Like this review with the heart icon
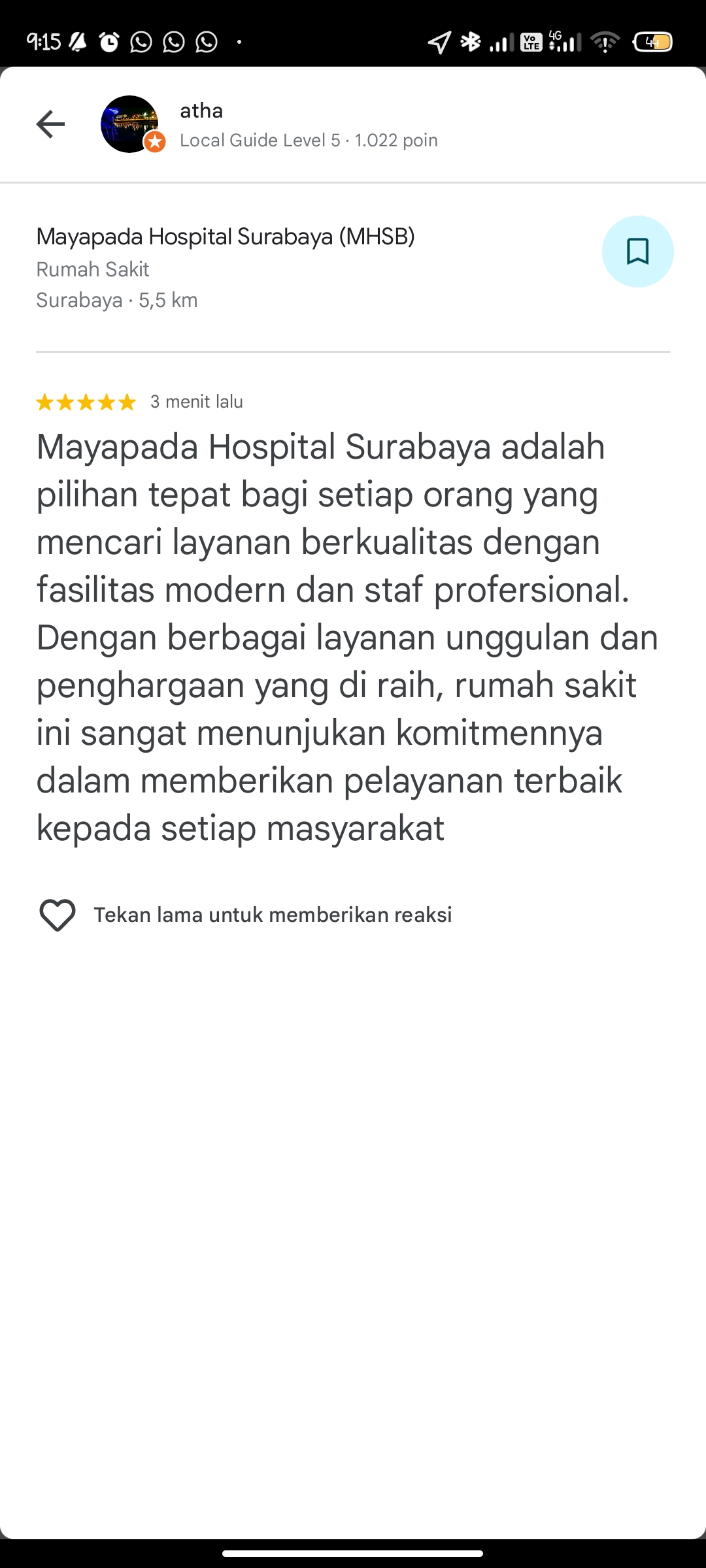Screen dimensions: 706x1568 [58, 915]
